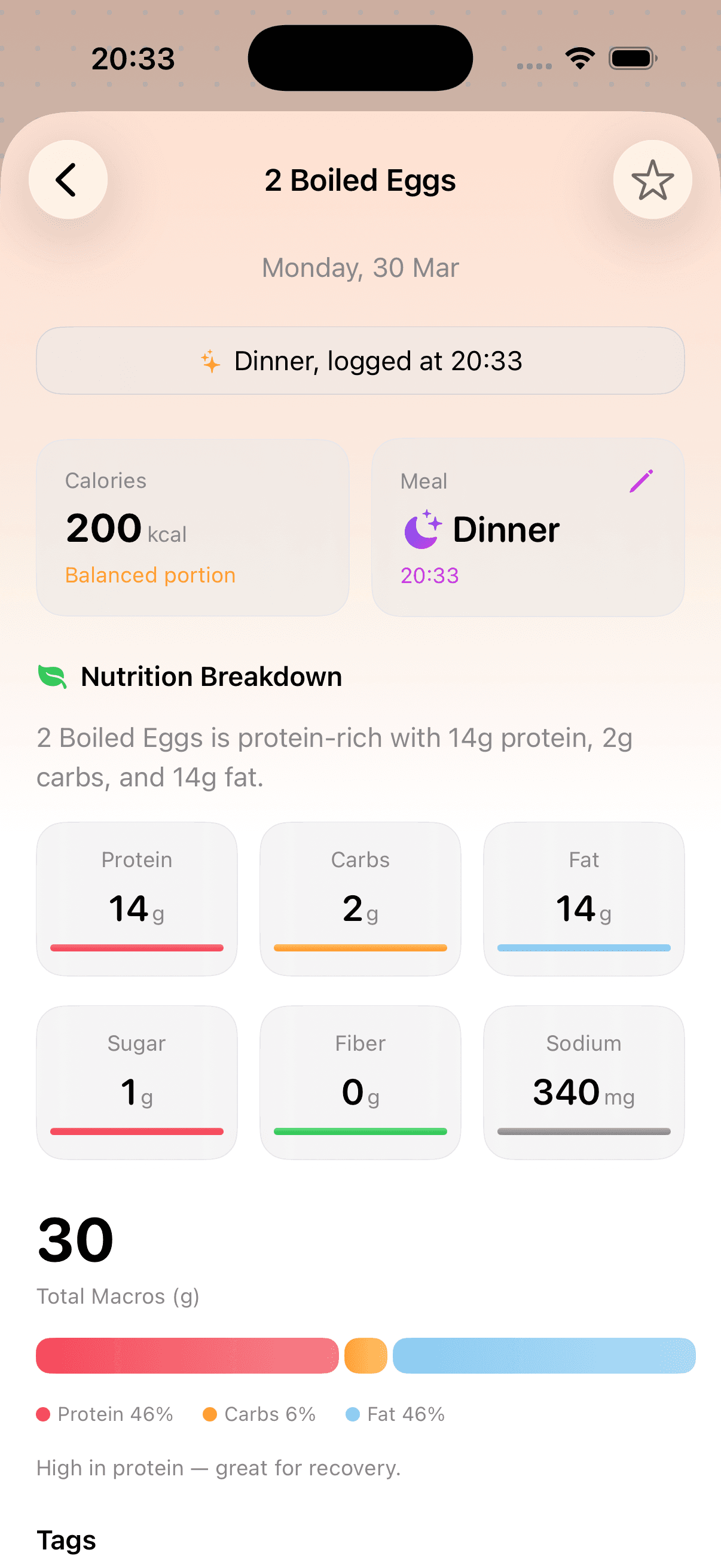Tap the back chevron arrow
The width and height of the screenshot is (721, 1568).
68,179
